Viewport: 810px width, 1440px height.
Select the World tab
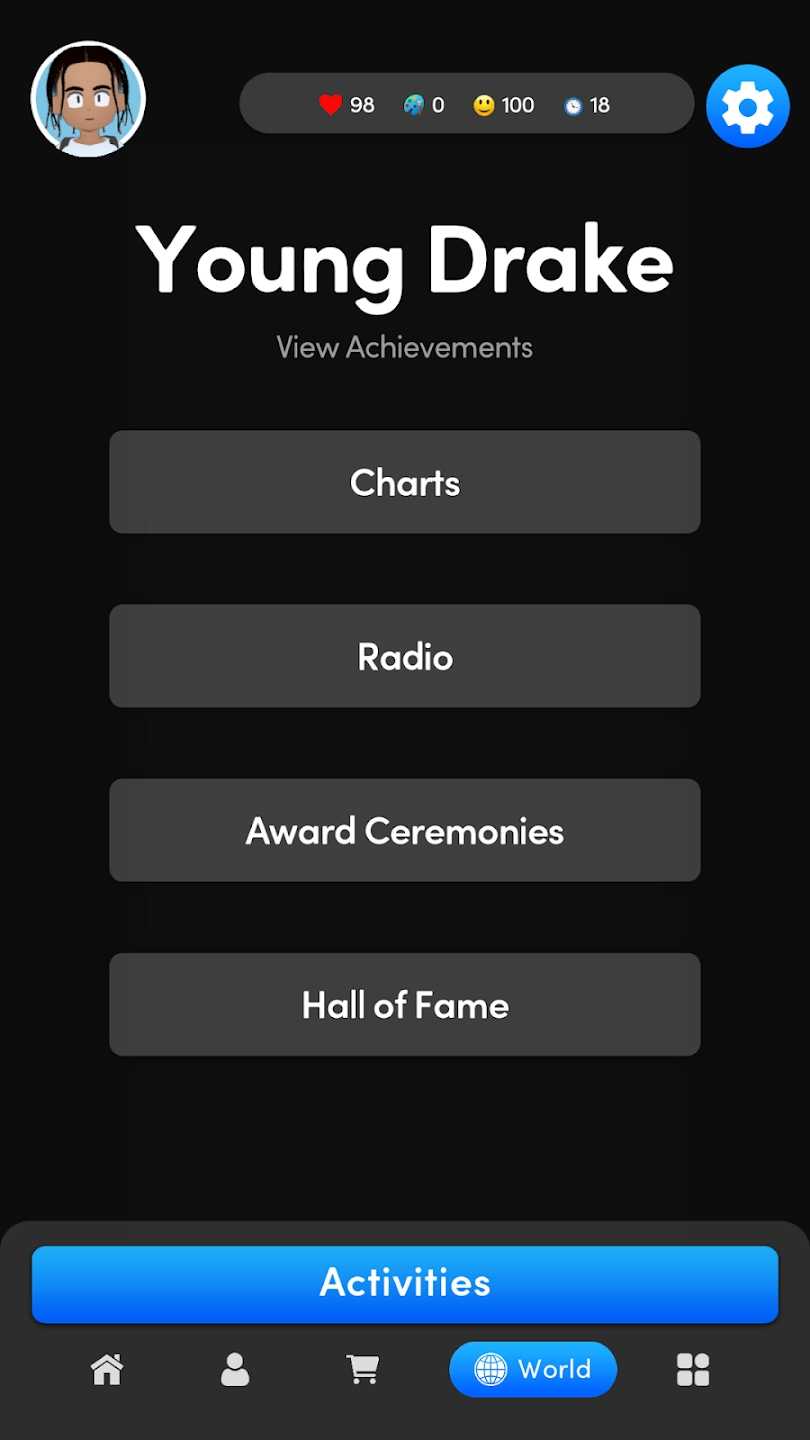(533, 1369)
